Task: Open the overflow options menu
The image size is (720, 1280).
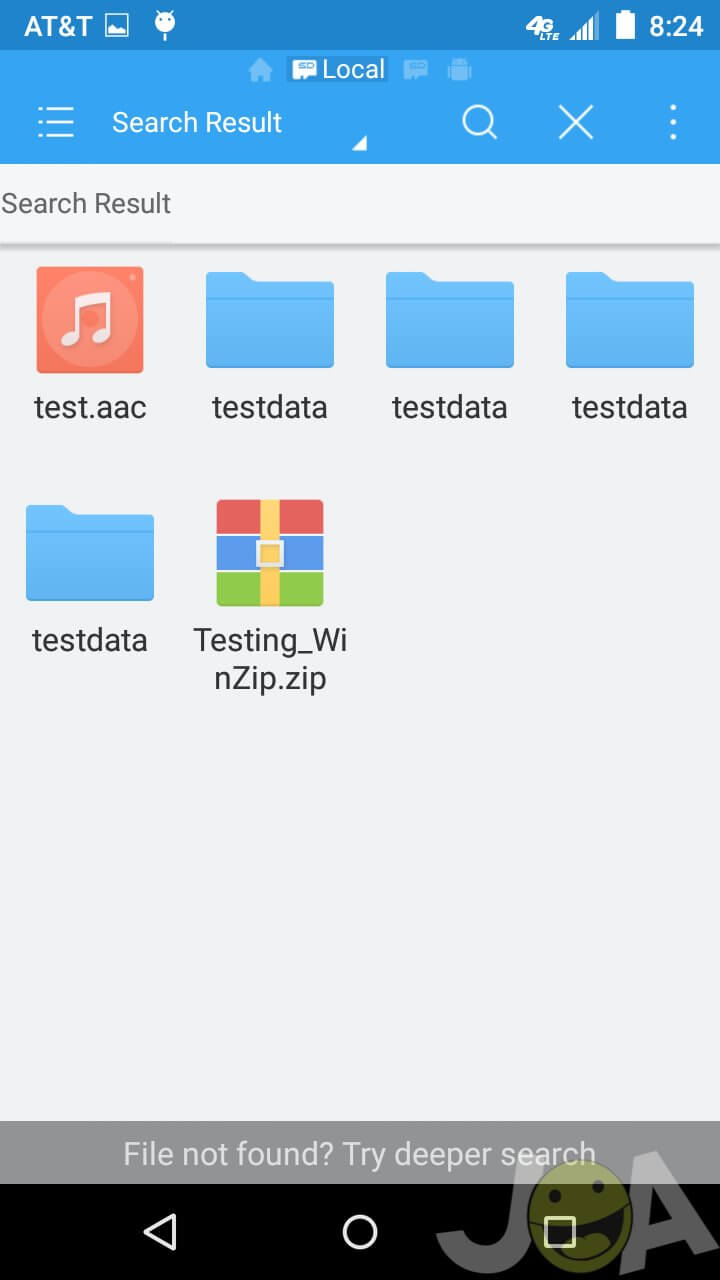Action: pyautogui.click(x=673, y=123)
